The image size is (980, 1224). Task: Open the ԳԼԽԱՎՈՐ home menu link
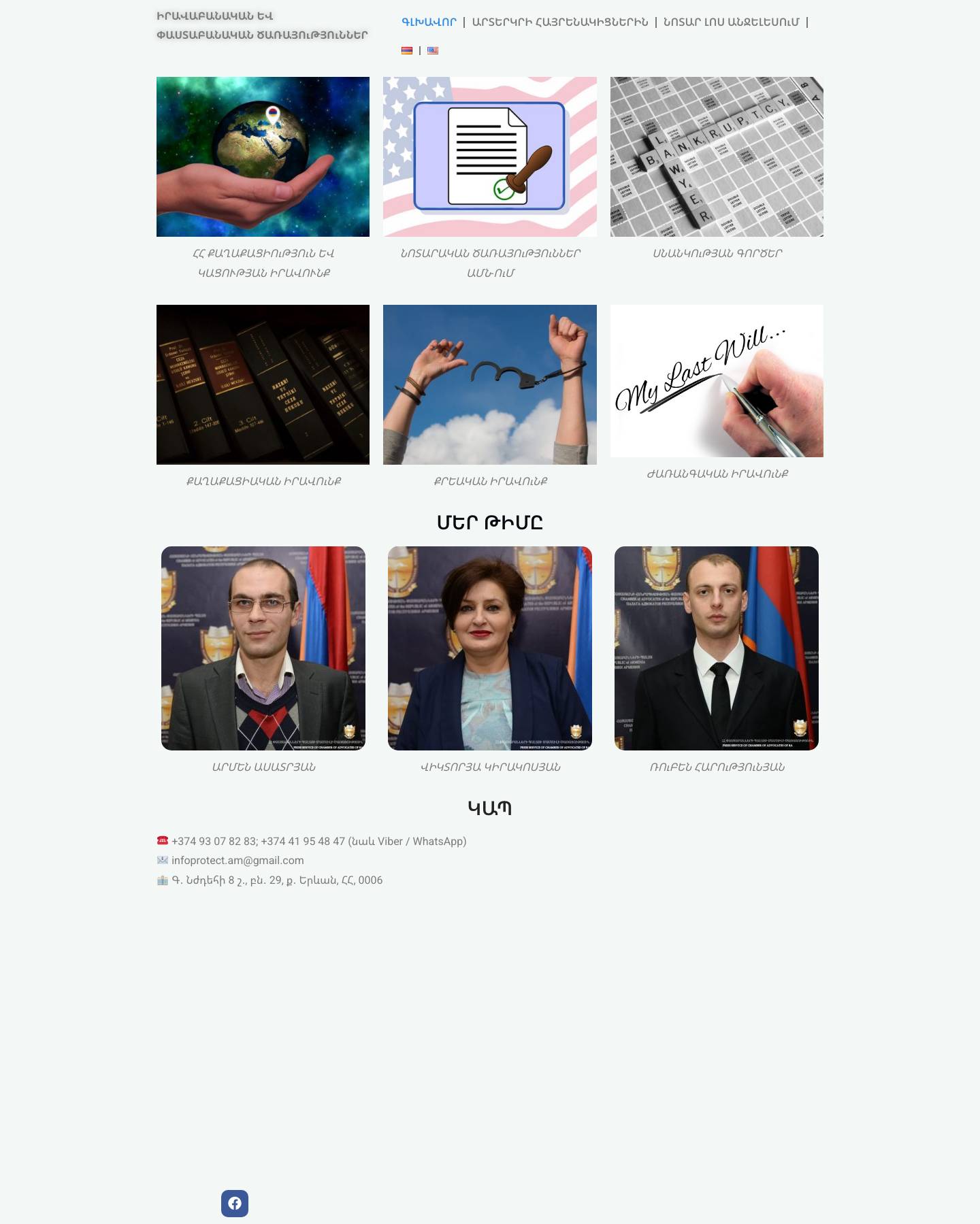coord(429,22)
